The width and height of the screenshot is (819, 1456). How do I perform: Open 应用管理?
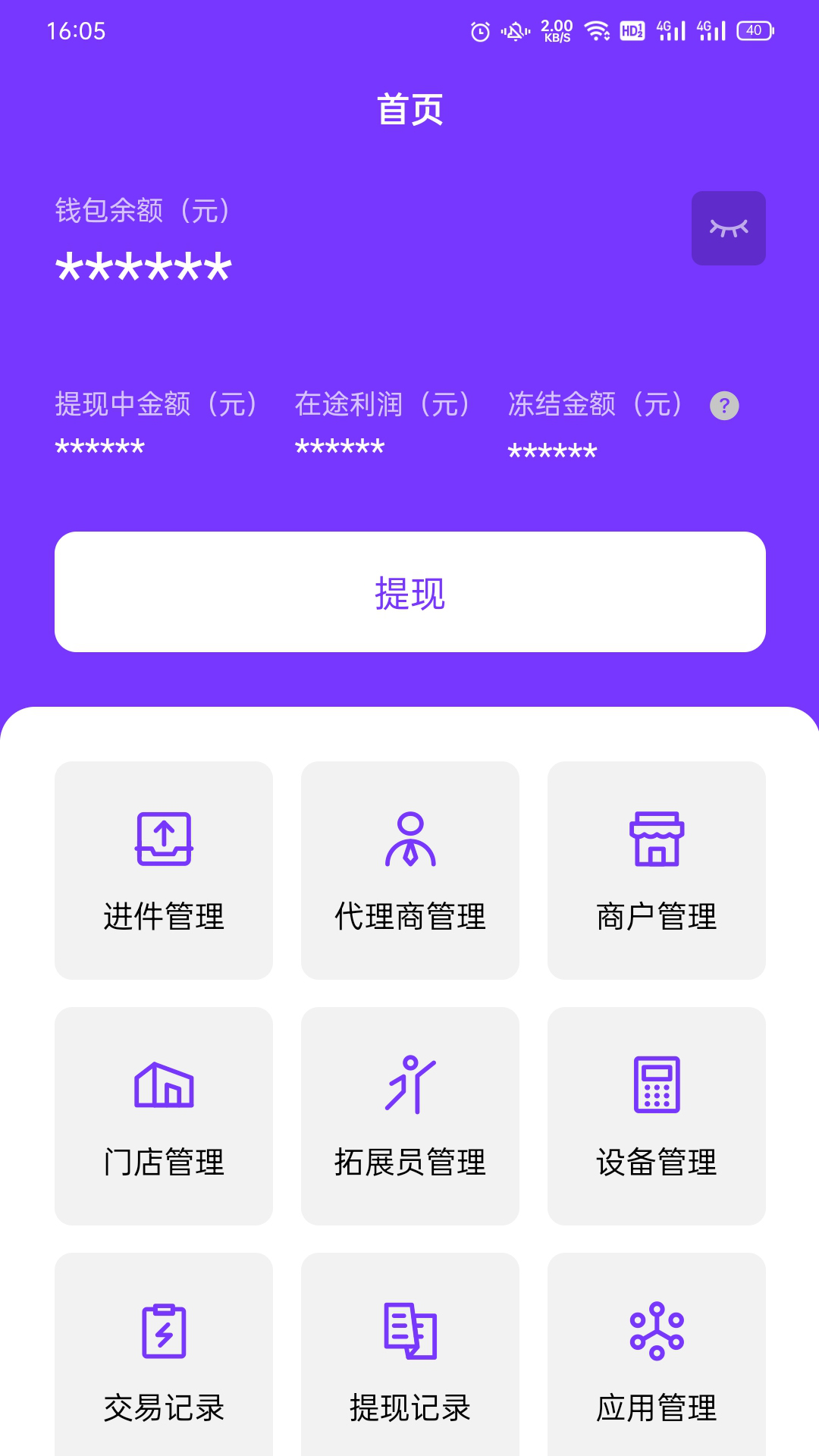tap(656, 1357)
